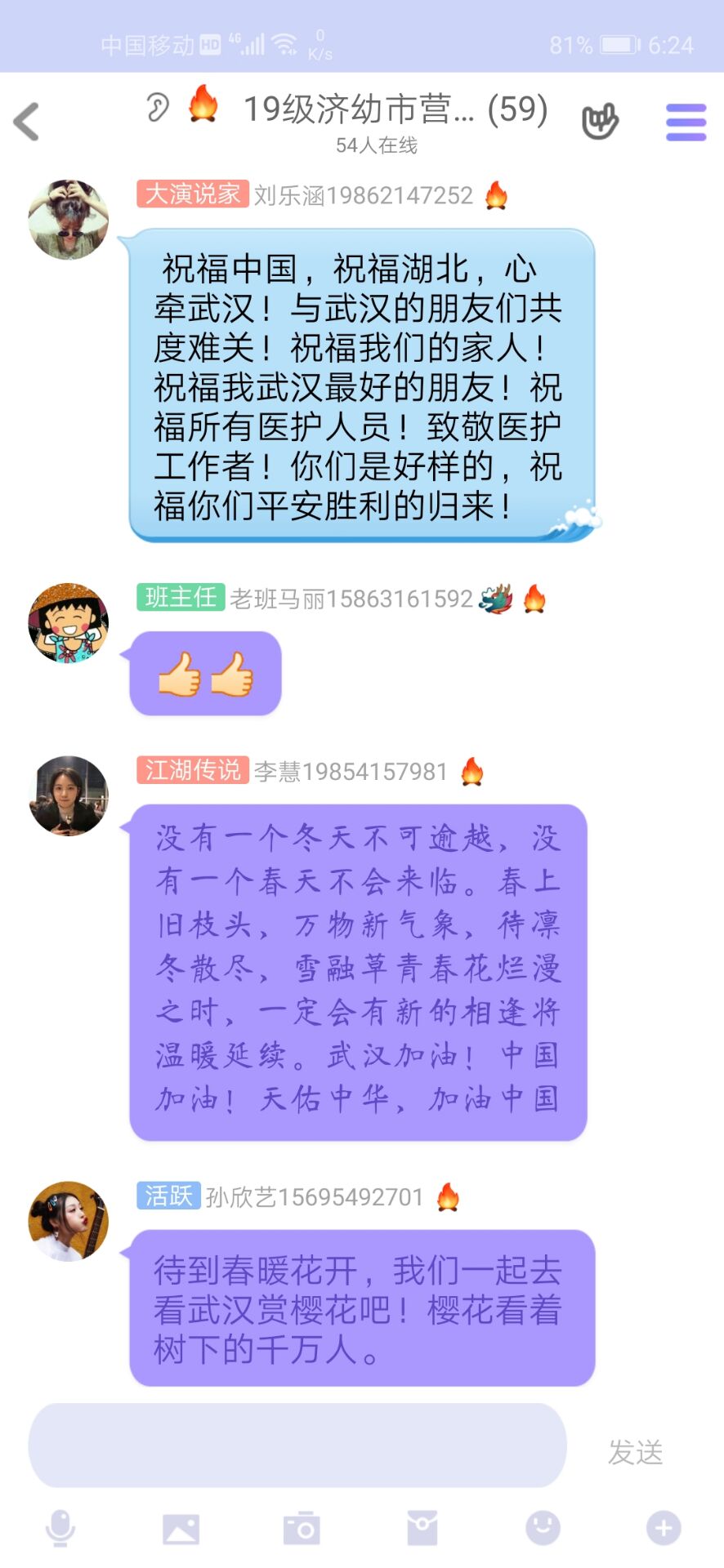Open 老班马丽's profile avatar
Screen dimensions: 724x1568
[x=69, y=622]
